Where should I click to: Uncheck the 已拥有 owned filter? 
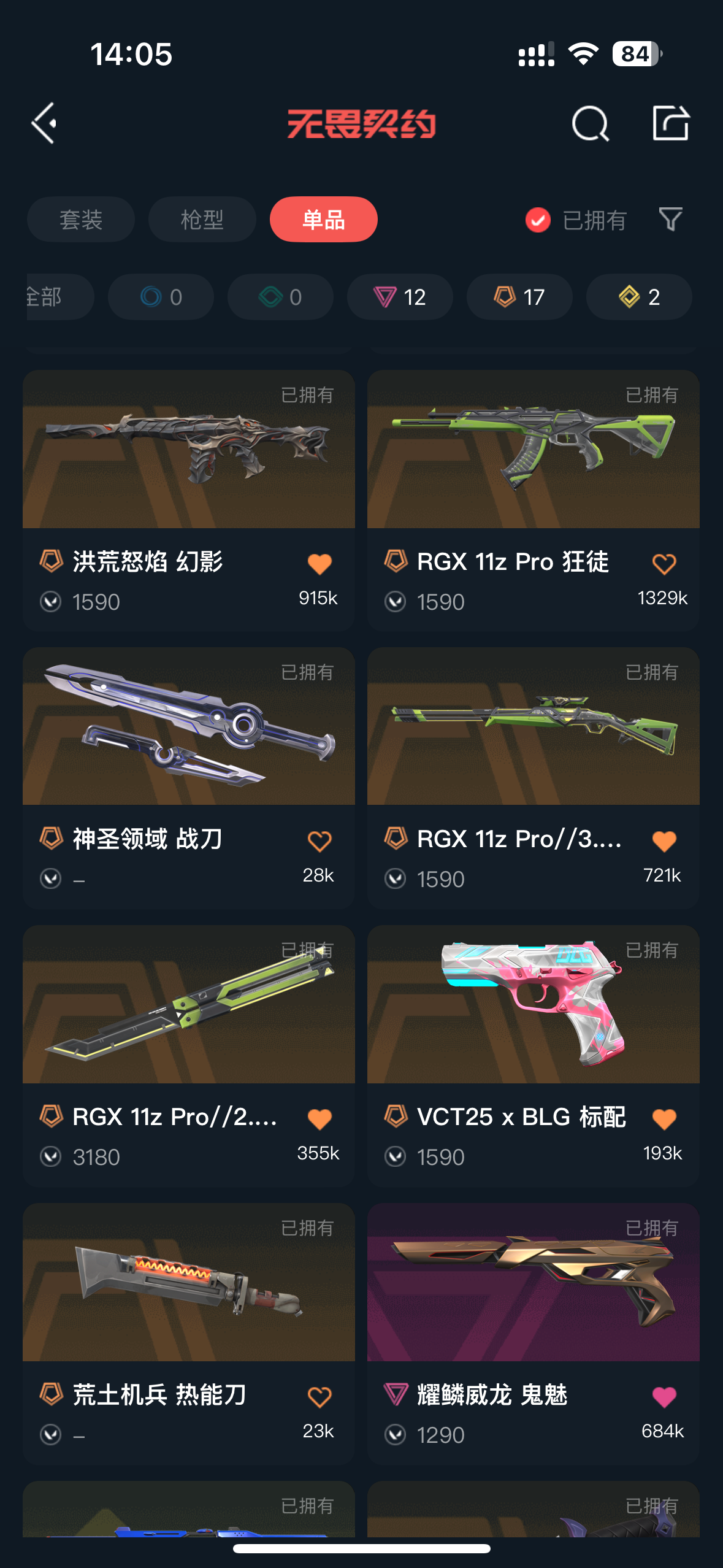click(576, 220)
